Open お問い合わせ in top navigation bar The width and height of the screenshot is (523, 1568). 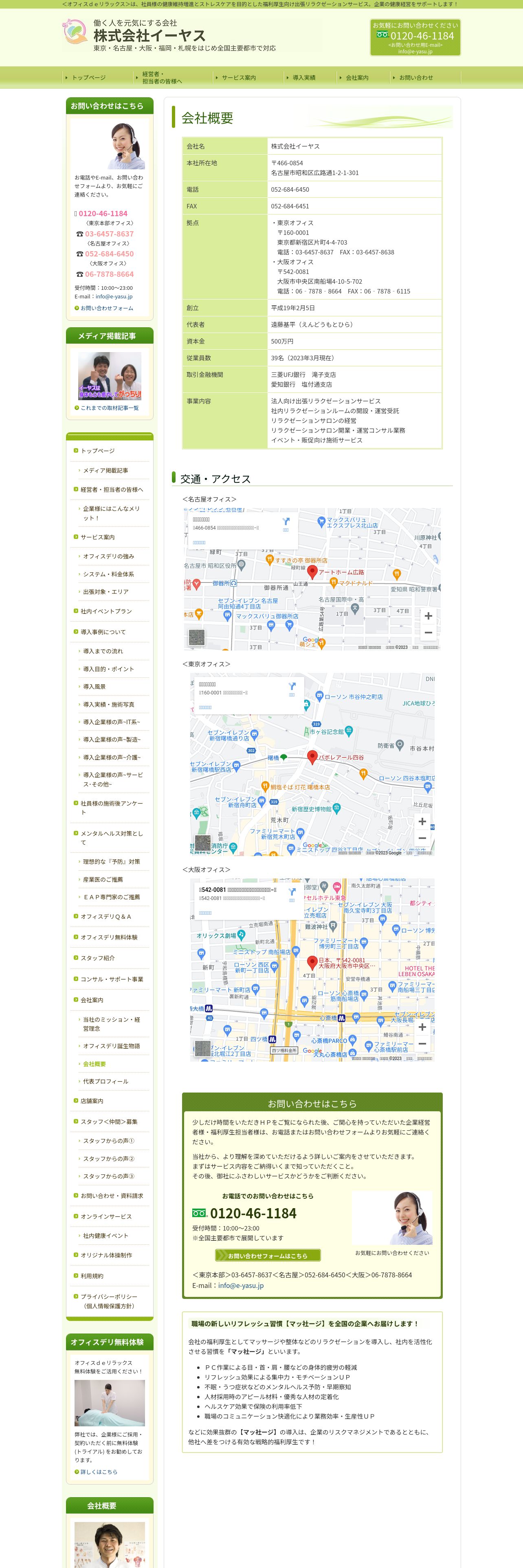(x=416, y=77)
